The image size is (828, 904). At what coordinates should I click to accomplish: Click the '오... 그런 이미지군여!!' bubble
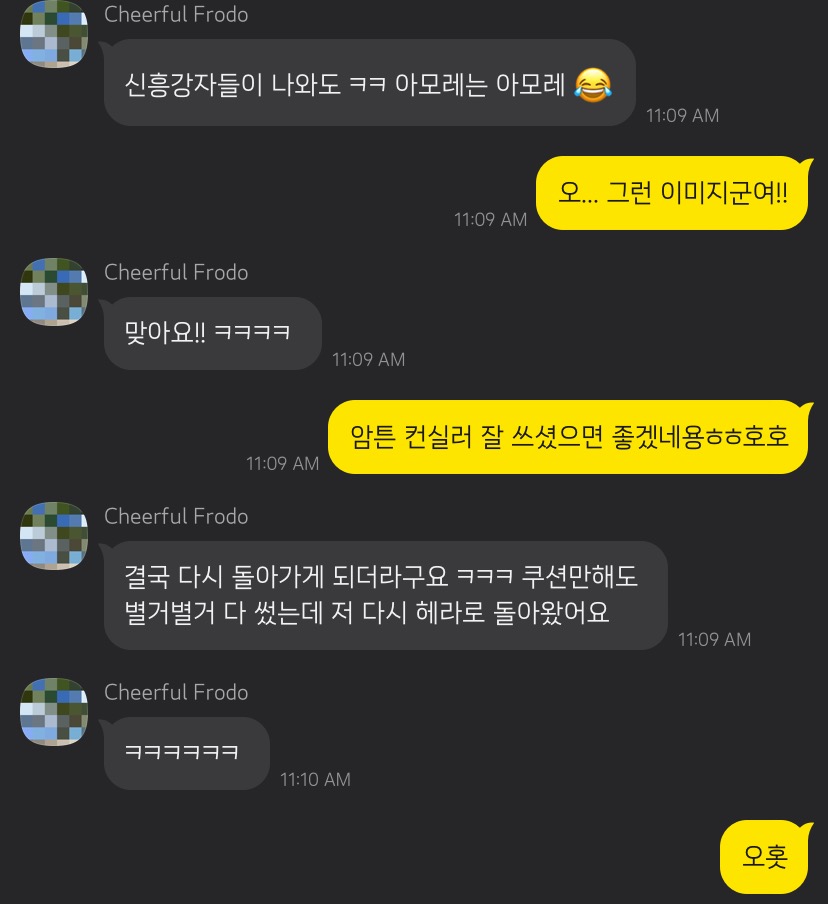pos(672,191)
